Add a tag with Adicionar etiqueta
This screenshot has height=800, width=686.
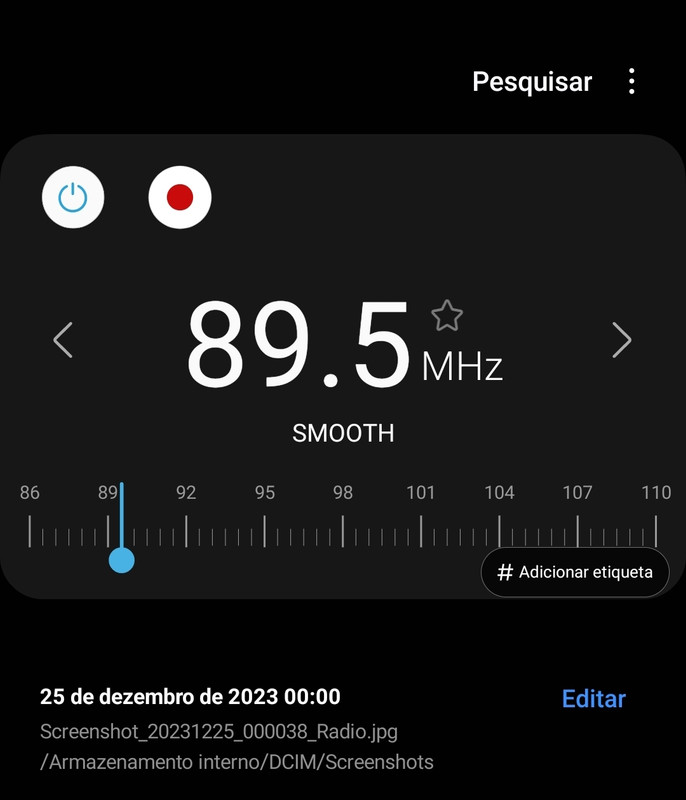pyautogui.click(x=575, y=572)
